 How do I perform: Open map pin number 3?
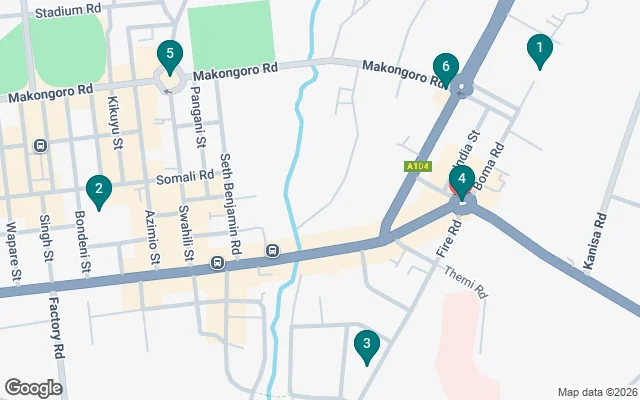367,345
